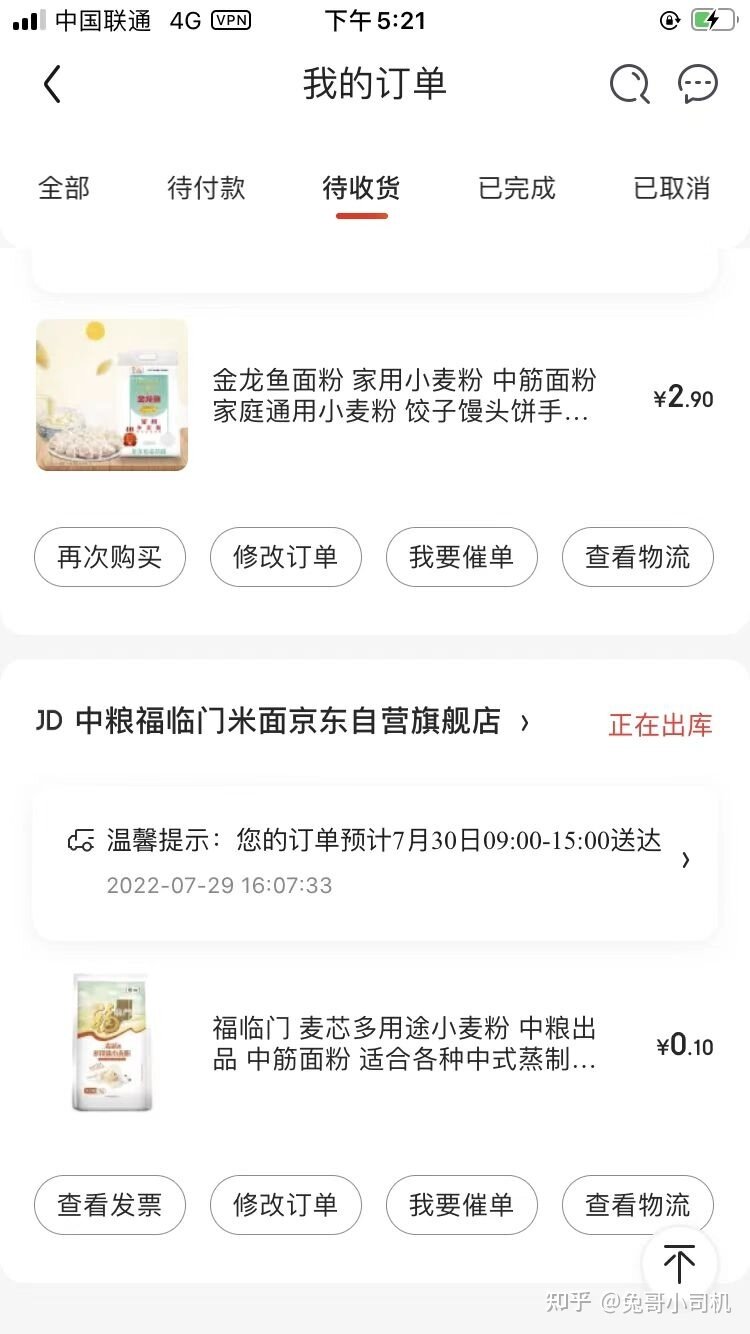
Task: Switch to the 已完成 tab
Action: pyautogui.click(x=517, y=188)
